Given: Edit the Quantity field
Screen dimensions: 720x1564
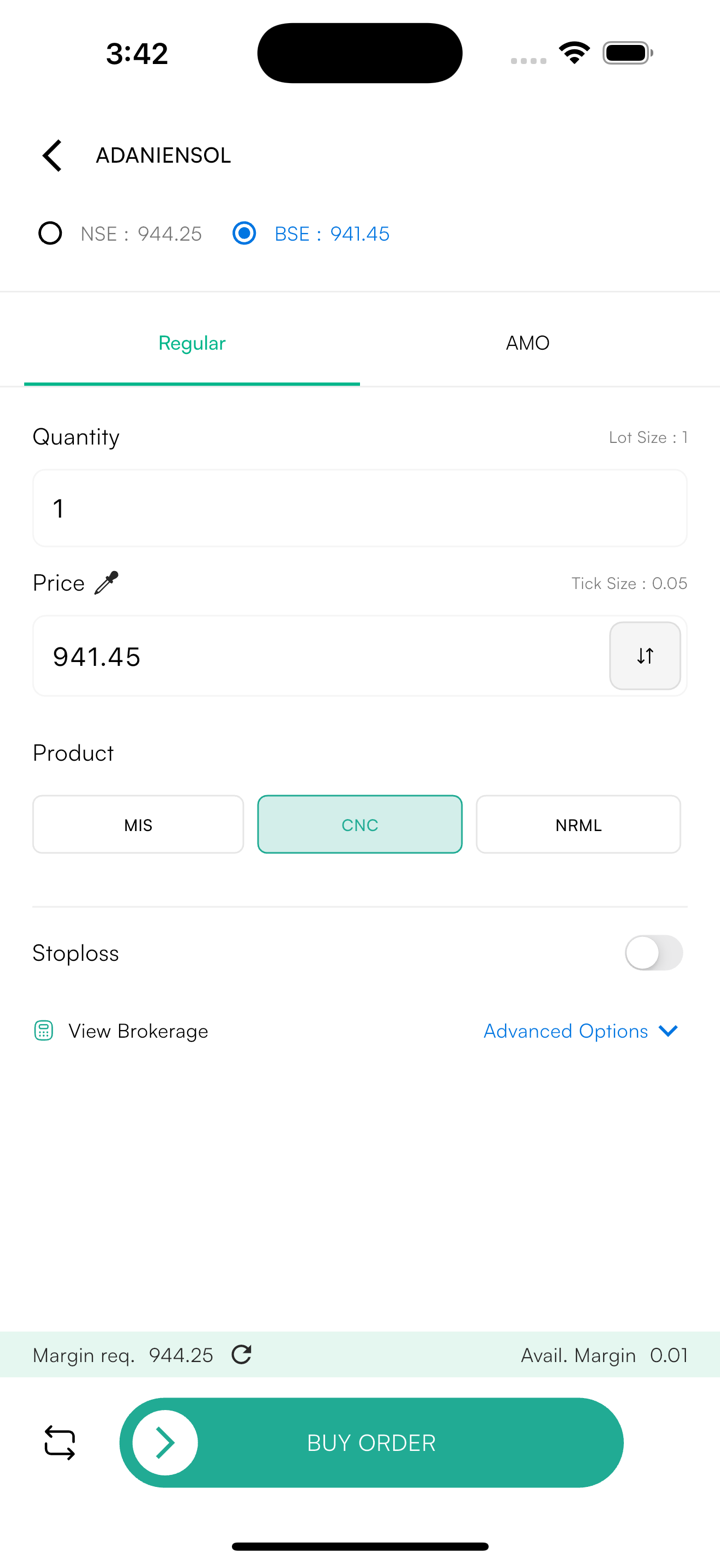Looking at the screenshot, I should pos(359,508).
